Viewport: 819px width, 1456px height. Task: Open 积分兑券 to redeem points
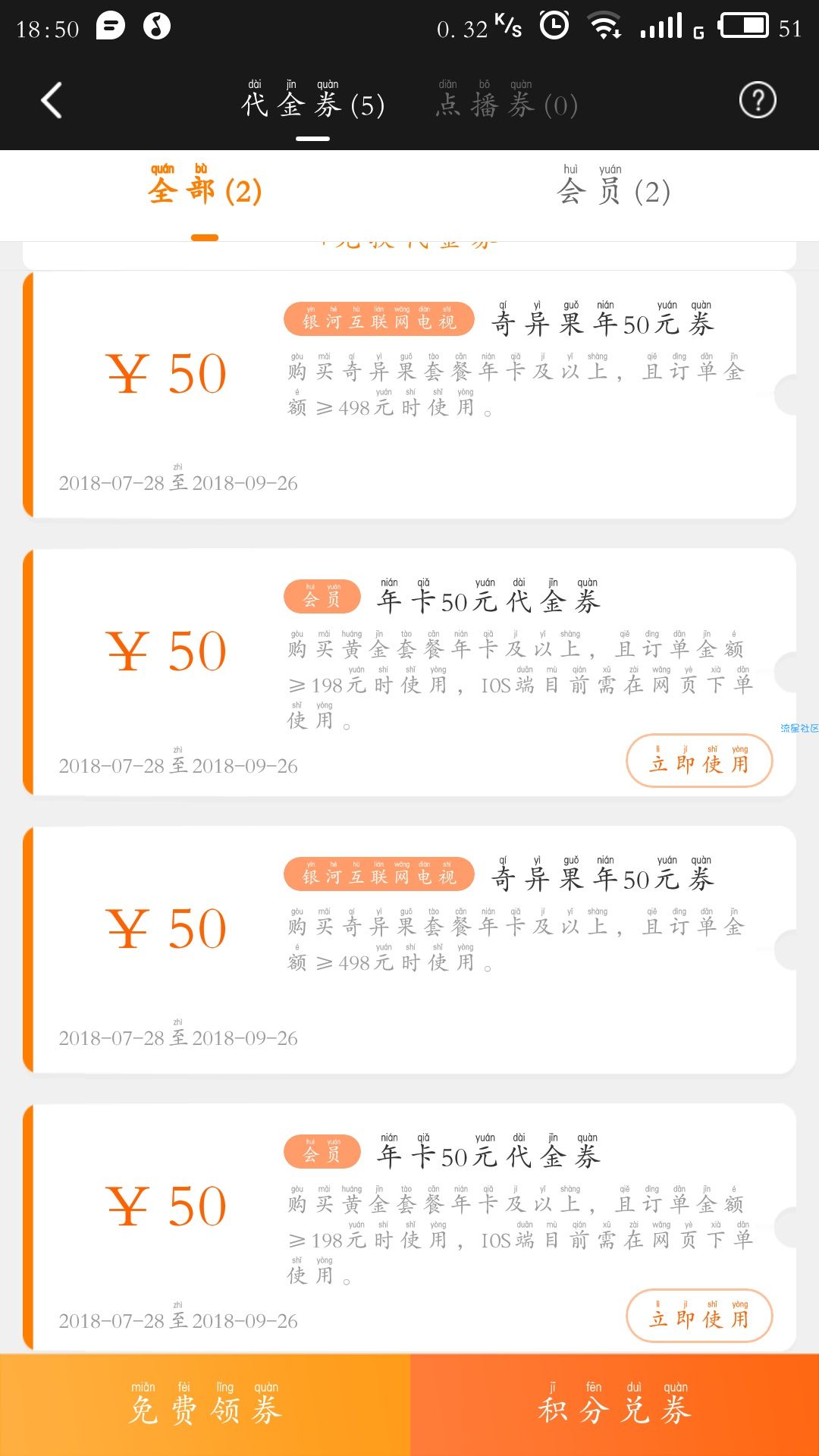[x=614, y=1405]
